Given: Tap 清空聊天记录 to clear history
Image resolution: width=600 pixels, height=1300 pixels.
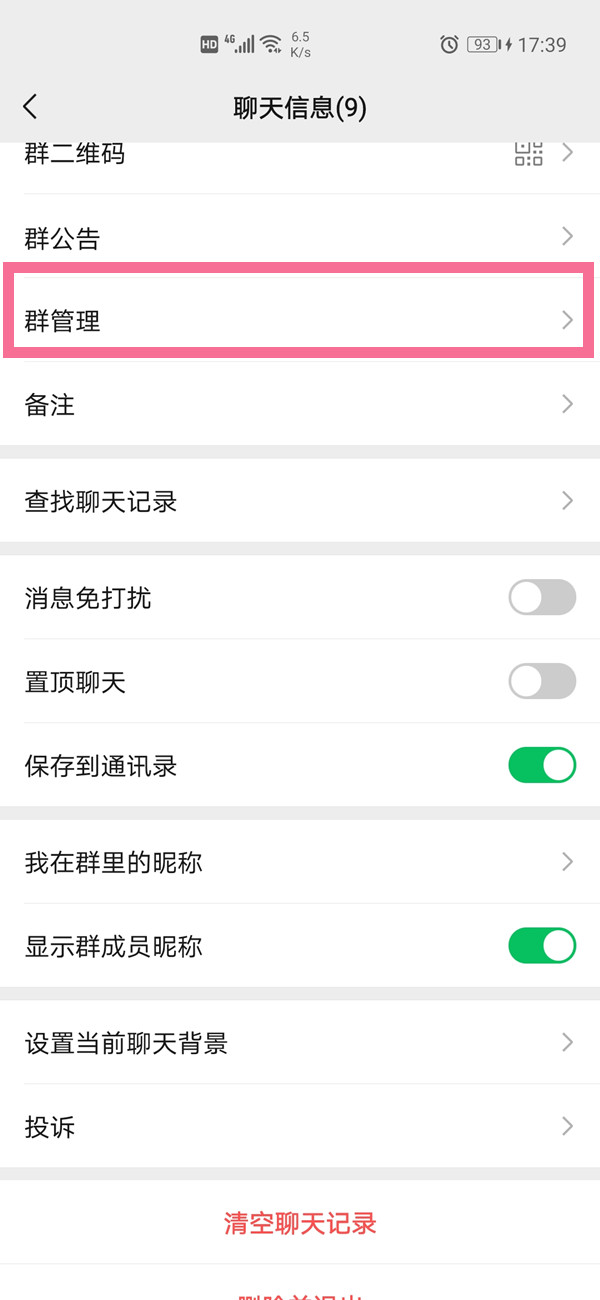Looking at the screenshot, I should pyautogui.click(x=300, y=1223).
